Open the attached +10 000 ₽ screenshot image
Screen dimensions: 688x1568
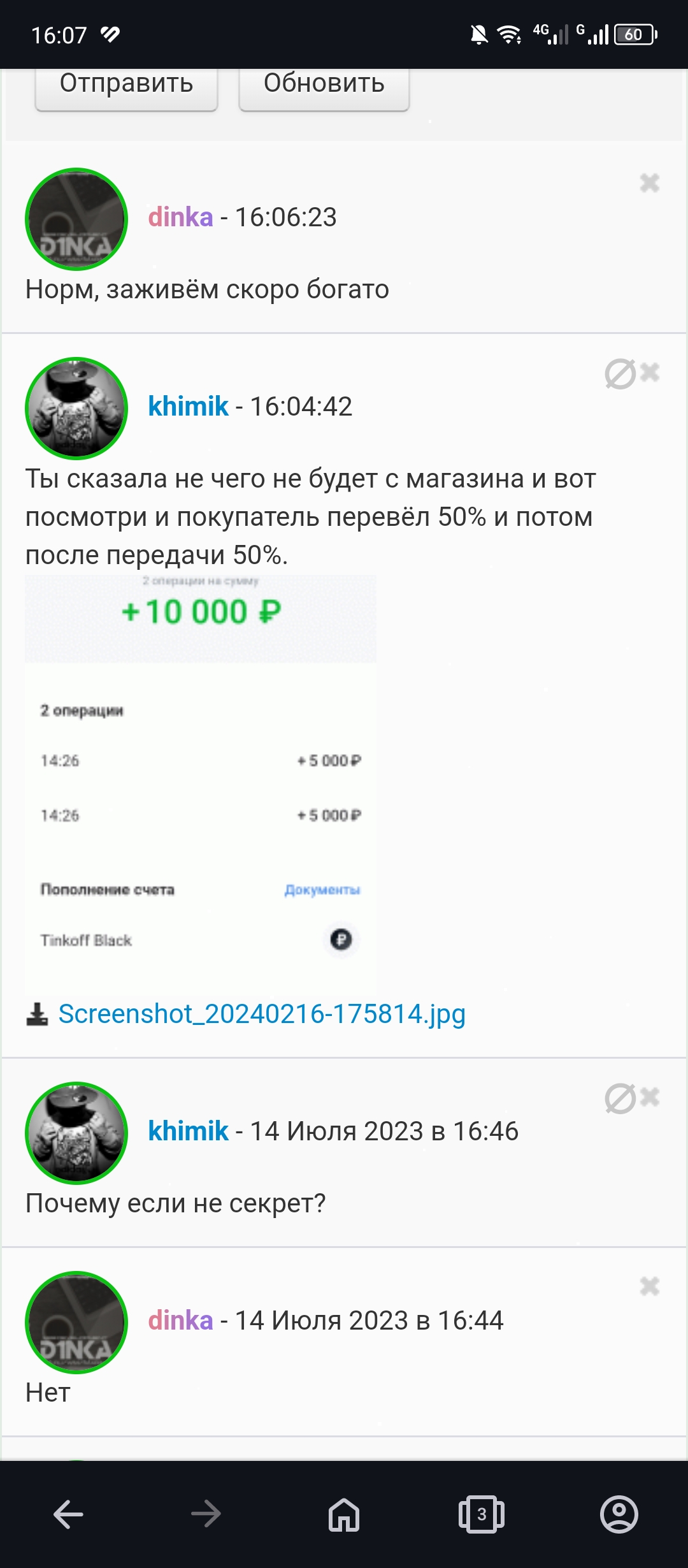coord(201,784)
